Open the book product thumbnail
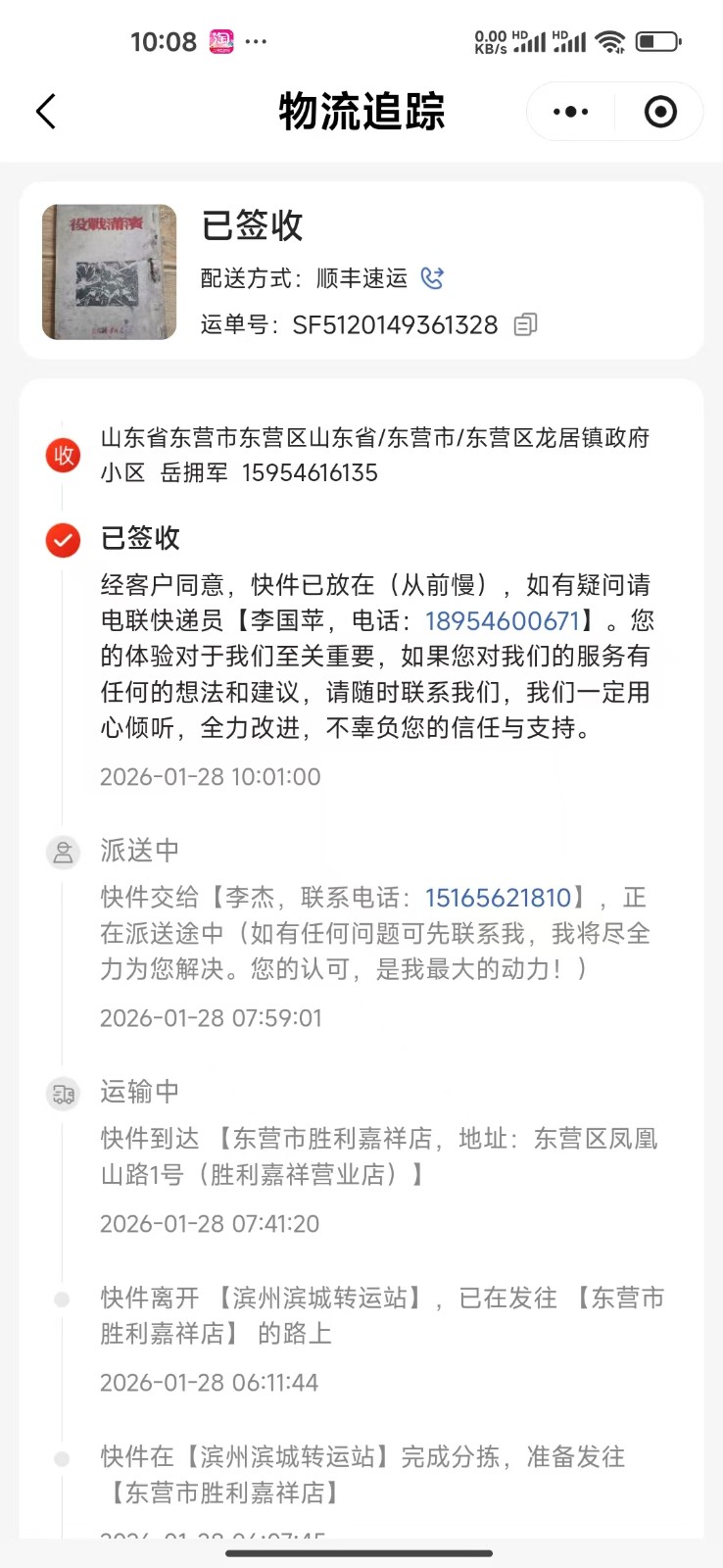 109,271
